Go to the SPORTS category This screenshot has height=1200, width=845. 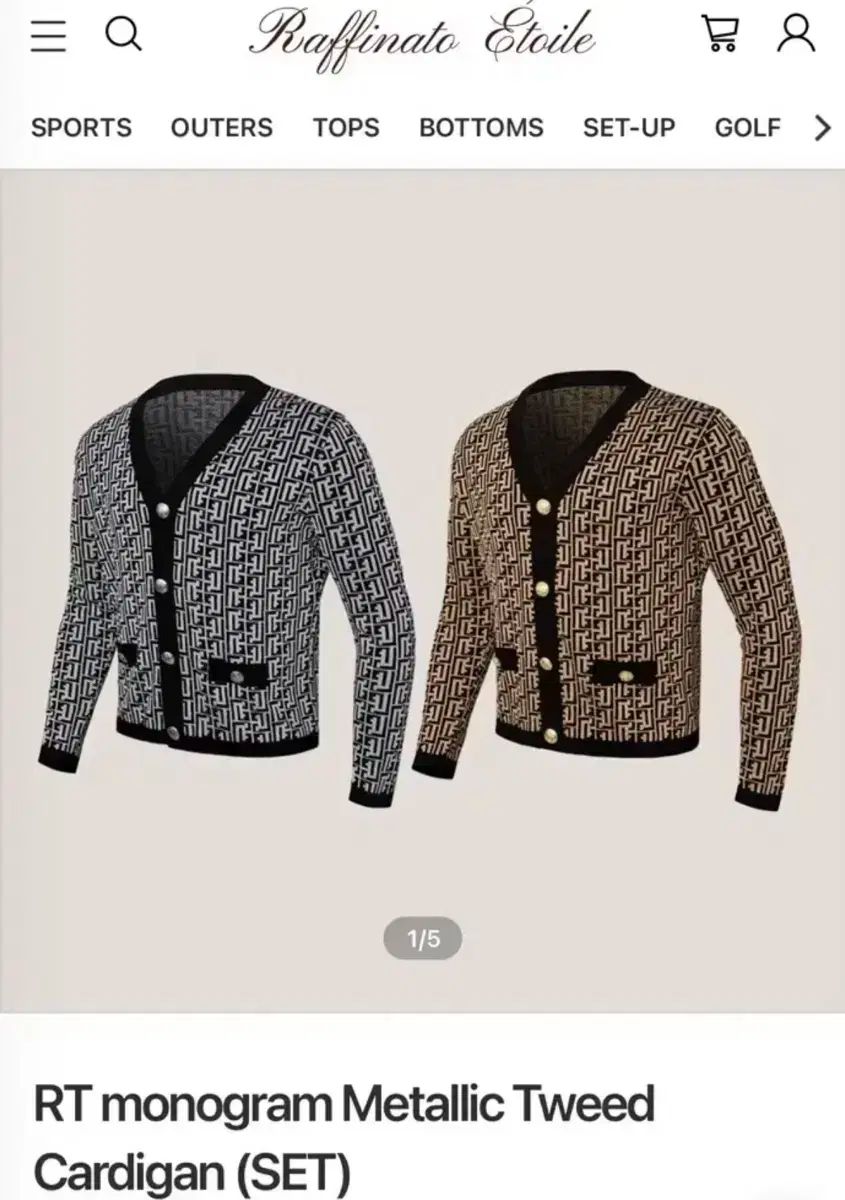[81, 128]
